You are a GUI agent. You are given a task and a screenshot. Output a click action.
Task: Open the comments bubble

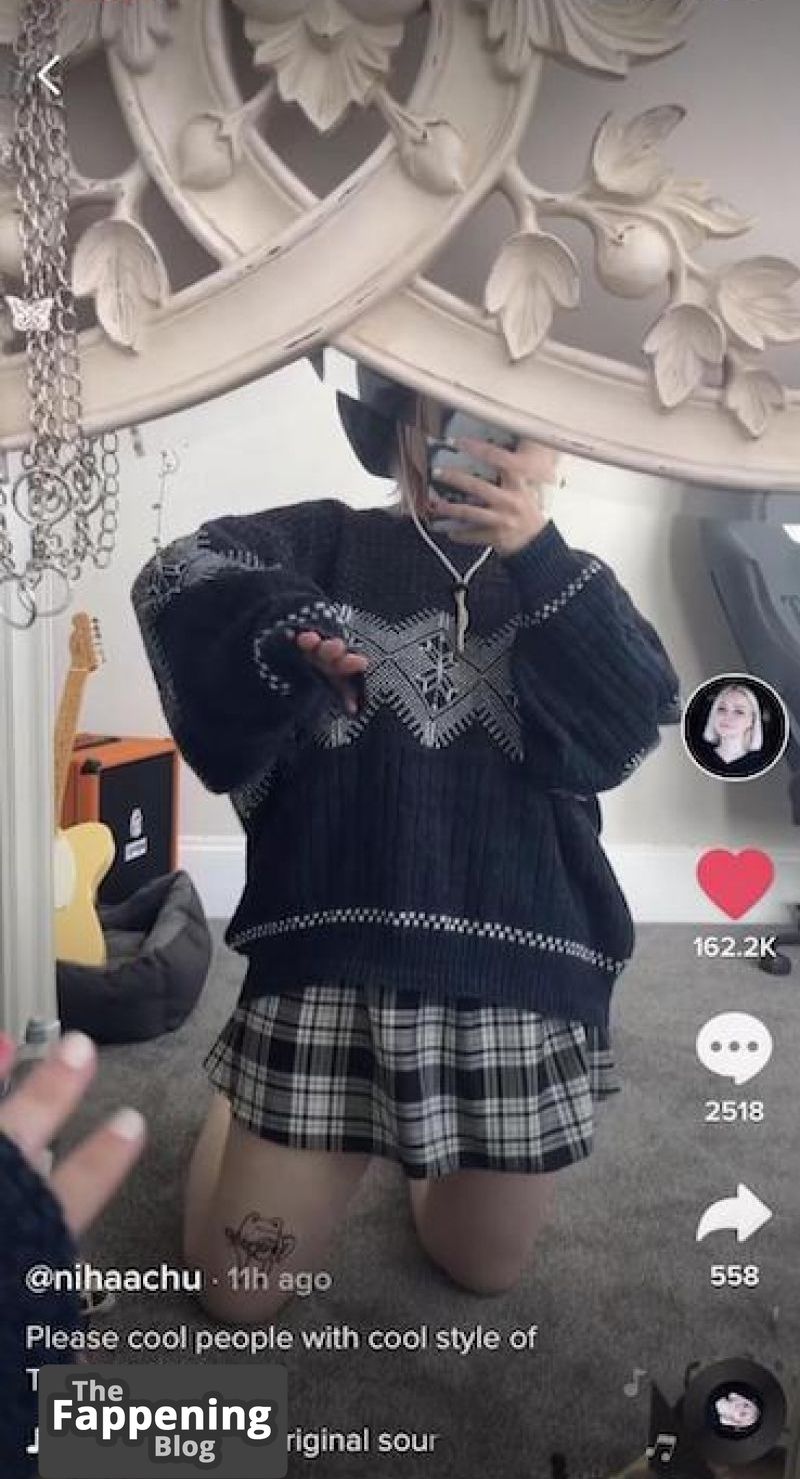tap(734, 1047)
